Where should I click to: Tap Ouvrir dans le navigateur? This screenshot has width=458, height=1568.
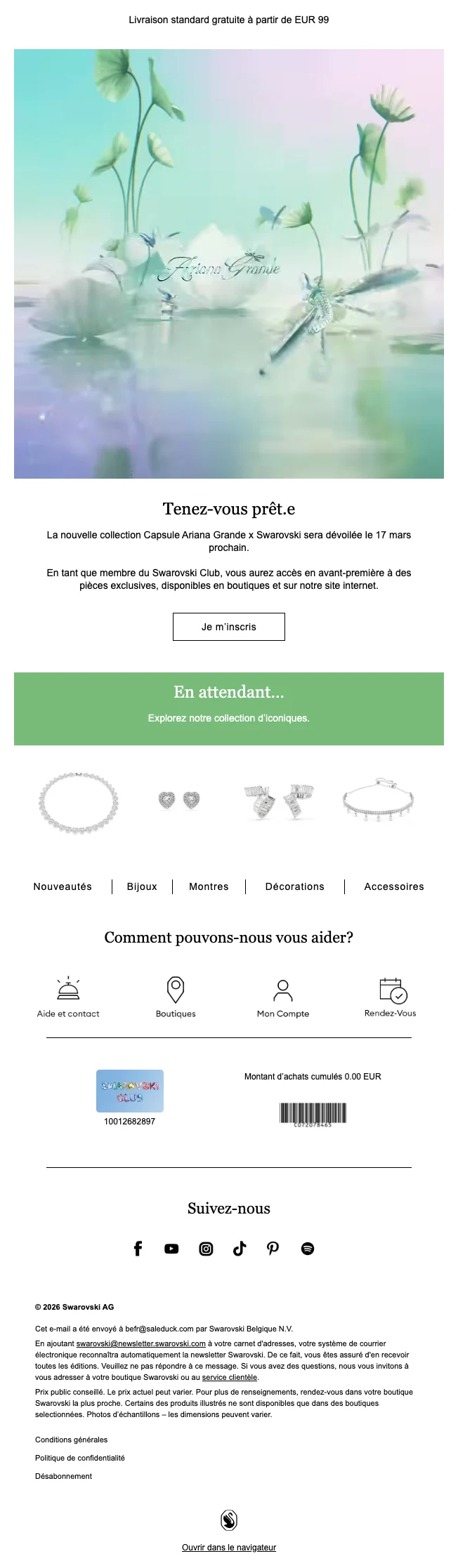[x=228, y=1547]
